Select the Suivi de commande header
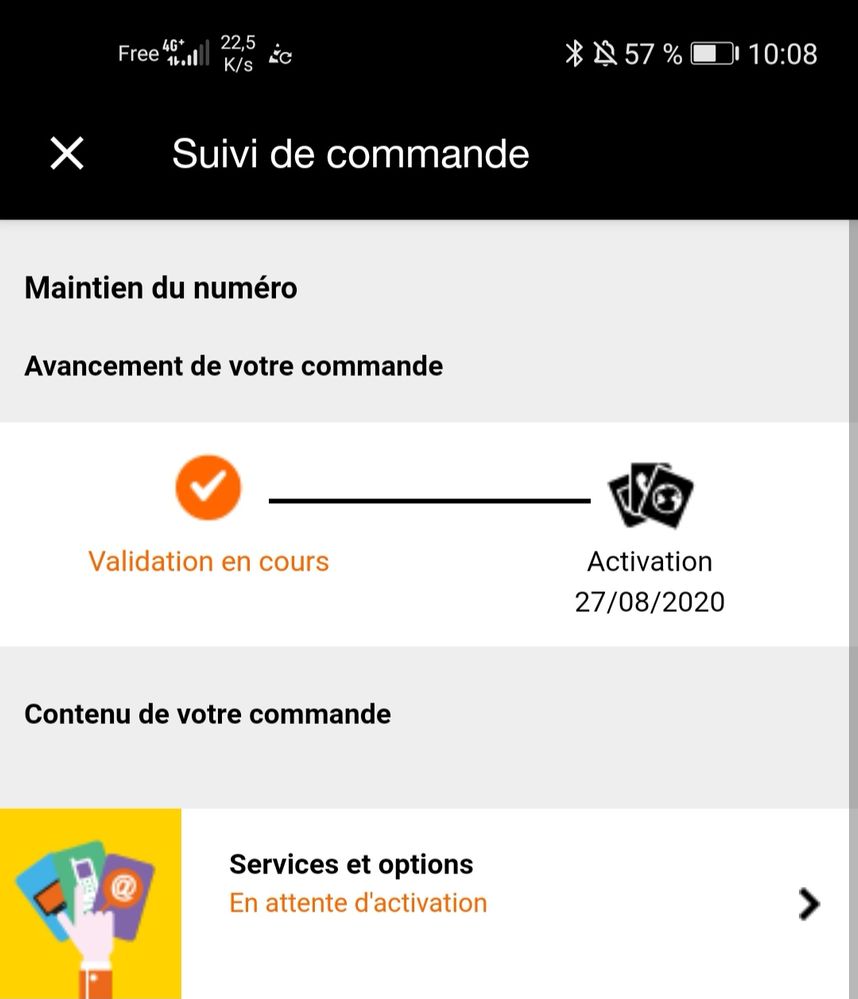This screenshot has width=858, height=999. (x=350, y=153)
